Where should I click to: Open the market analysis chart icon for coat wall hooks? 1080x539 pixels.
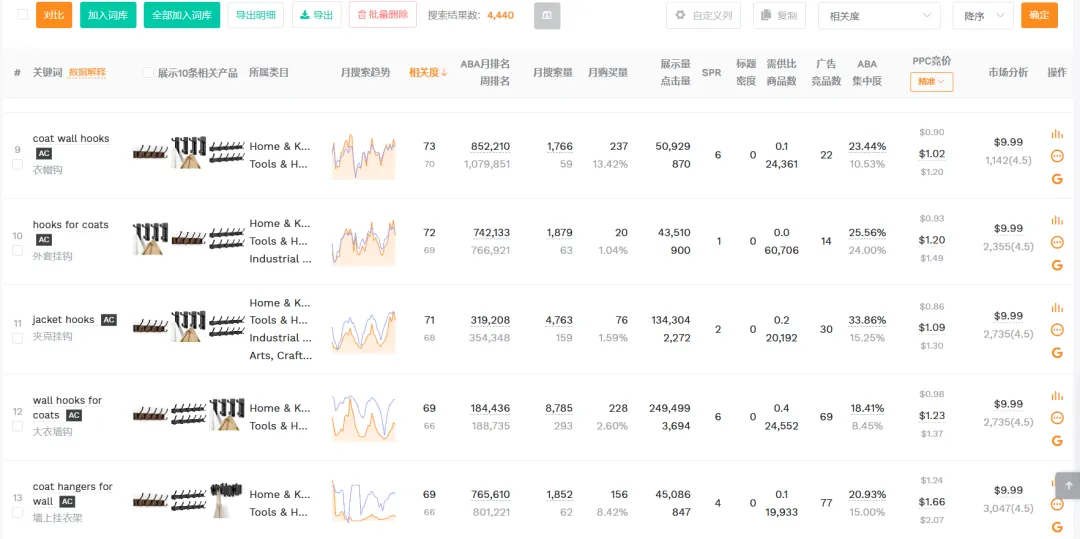(1057, 134)
